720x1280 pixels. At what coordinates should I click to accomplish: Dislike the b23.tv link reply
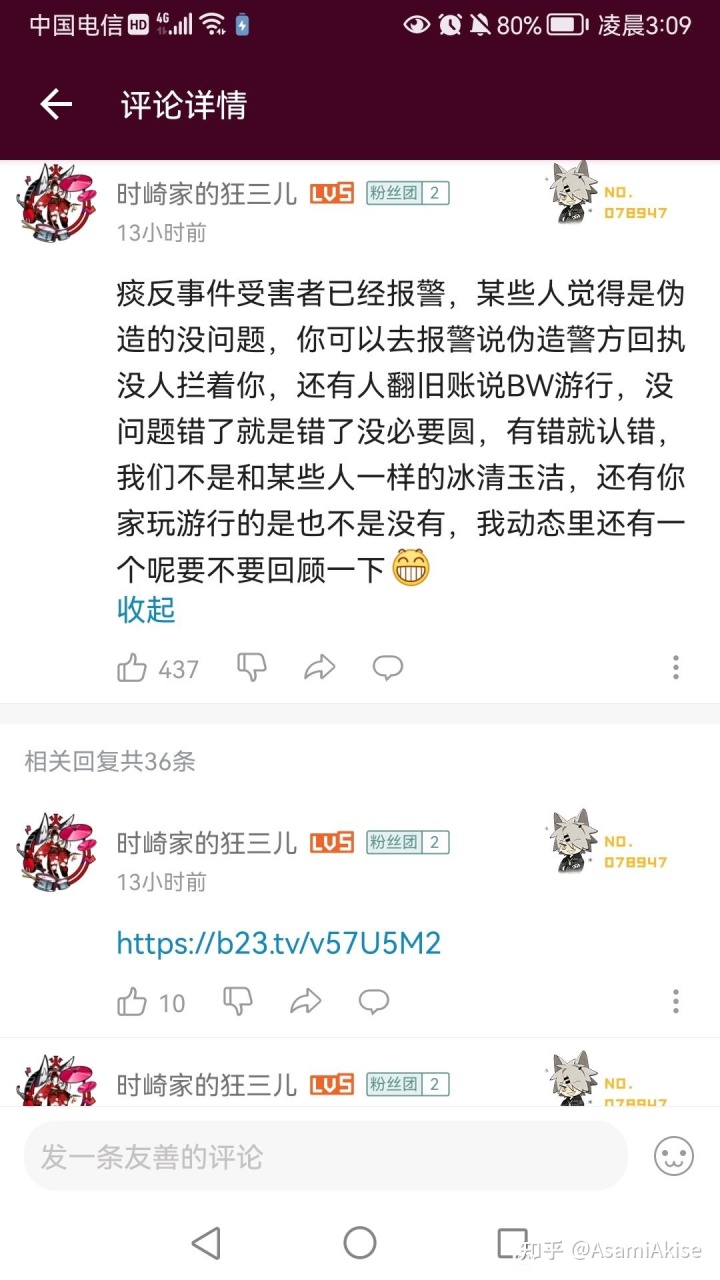tap(237, 1001)
